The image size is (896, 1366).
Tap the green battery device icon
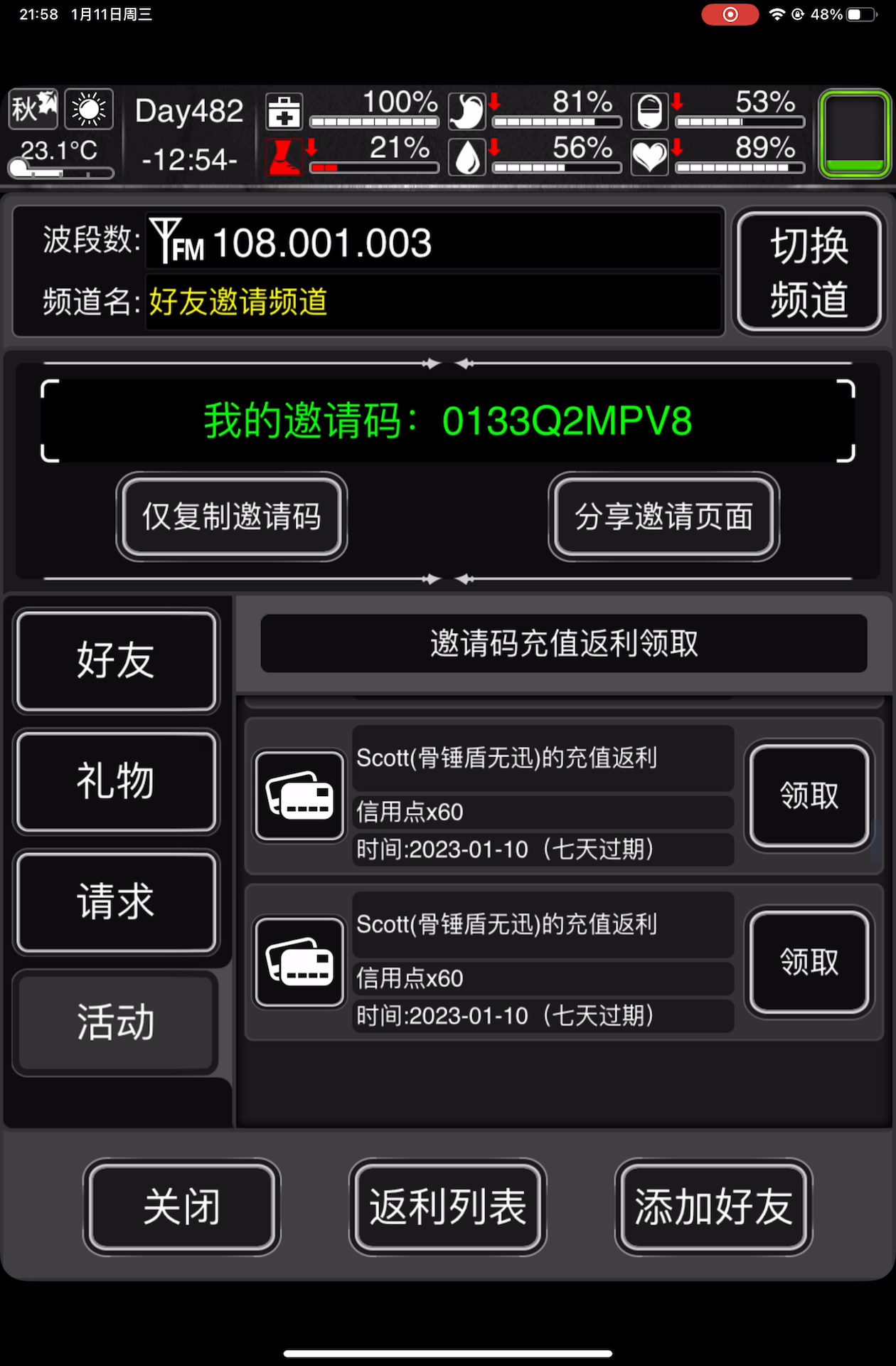click(855, 133)
